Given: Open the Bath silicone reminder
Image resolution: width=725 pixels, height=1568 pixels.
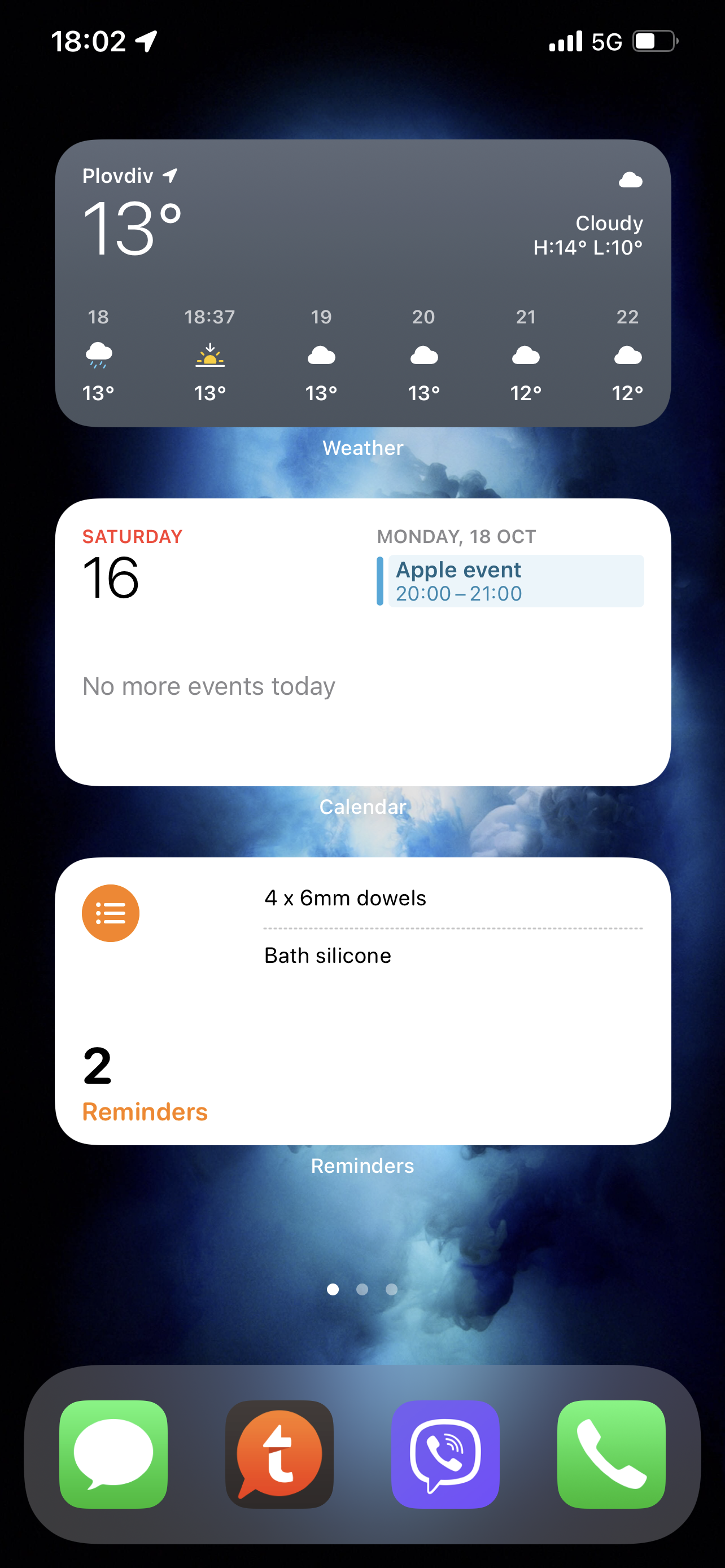Looking at the screenshot, I should (x=327, y=956).
